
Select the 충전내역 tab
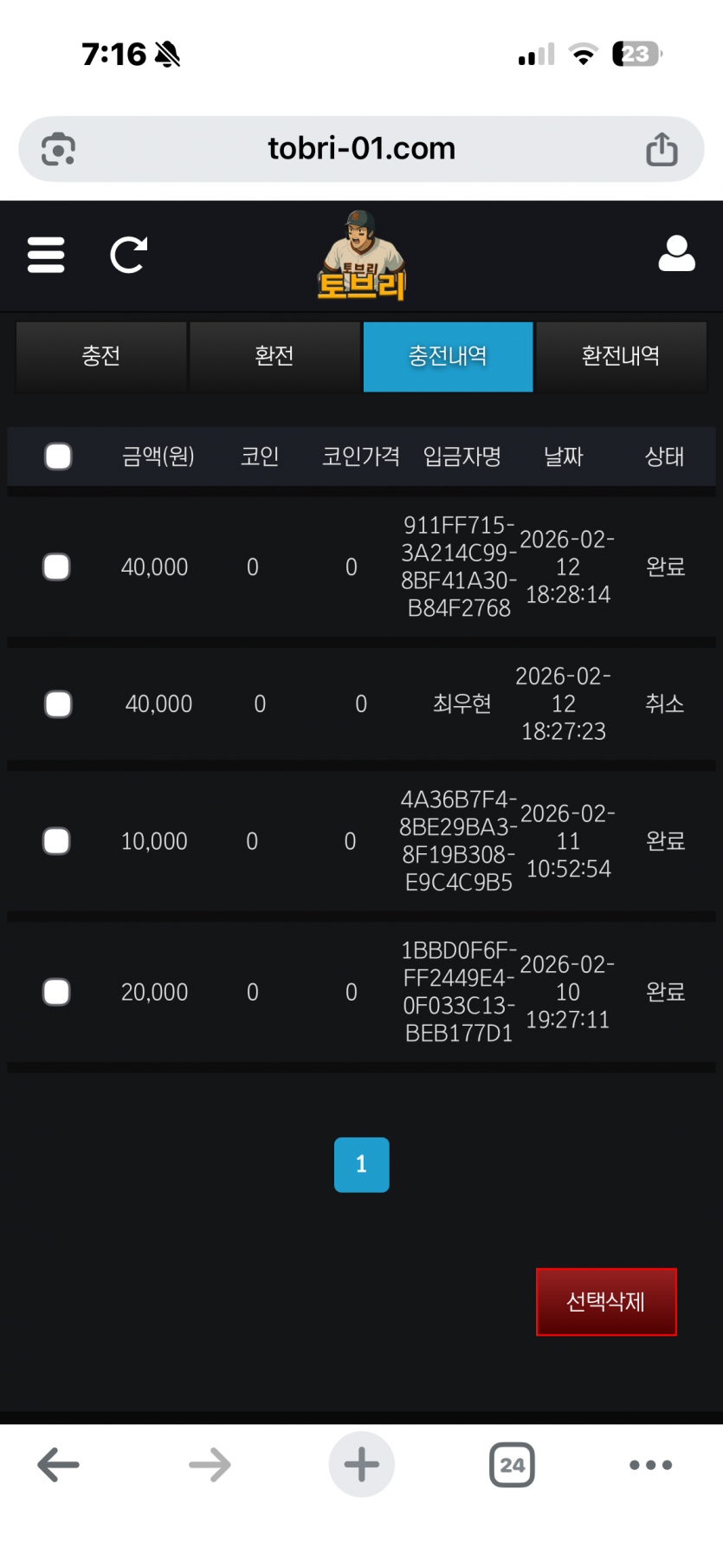click(448, 356)
